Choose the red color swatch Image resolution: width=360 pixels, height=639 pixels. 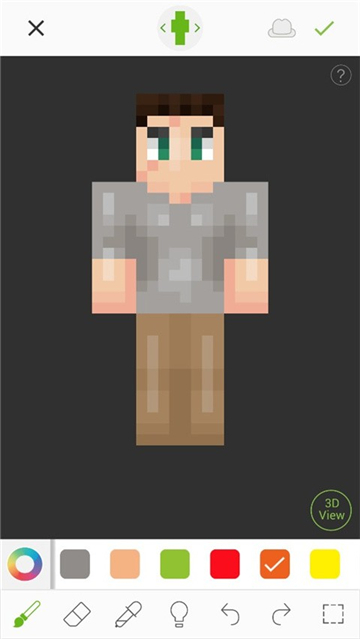225,564
